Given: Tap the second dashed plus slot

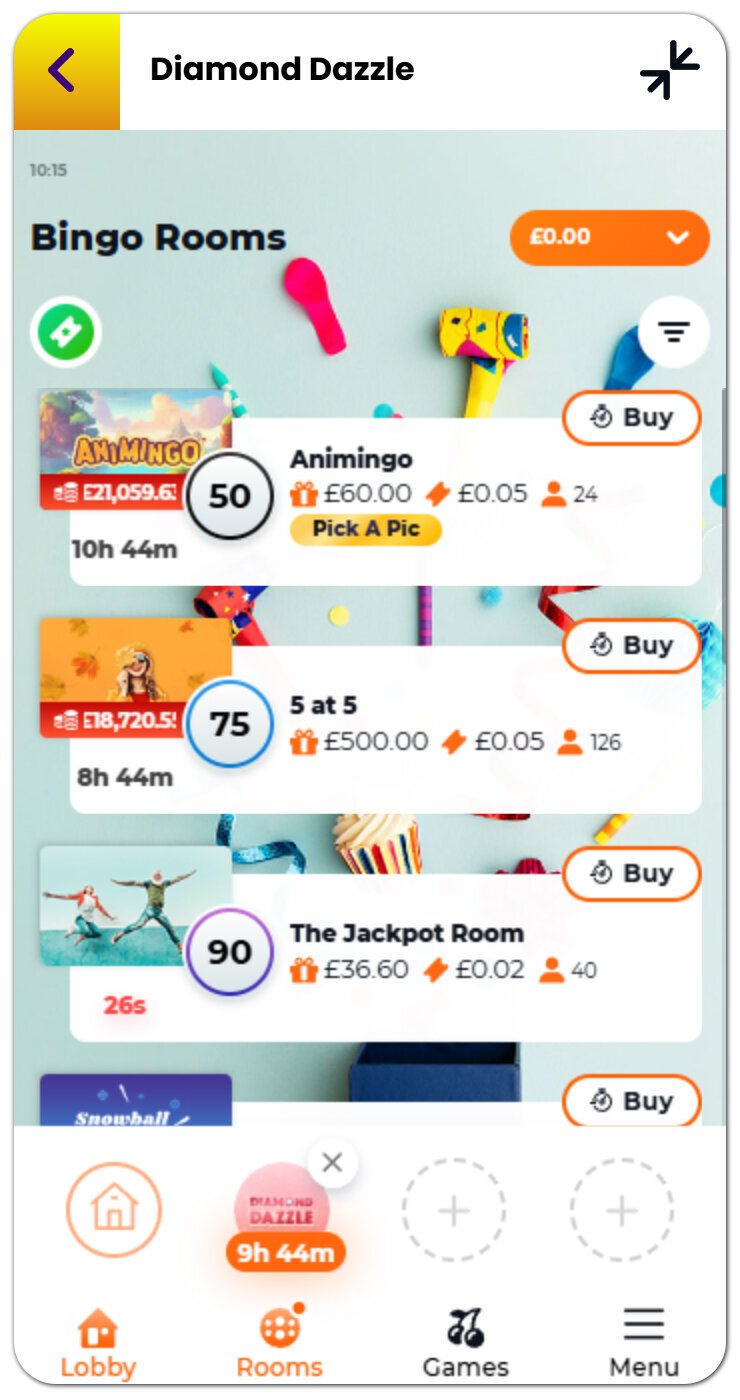Looking at the screenshot, I should 621,1209.
